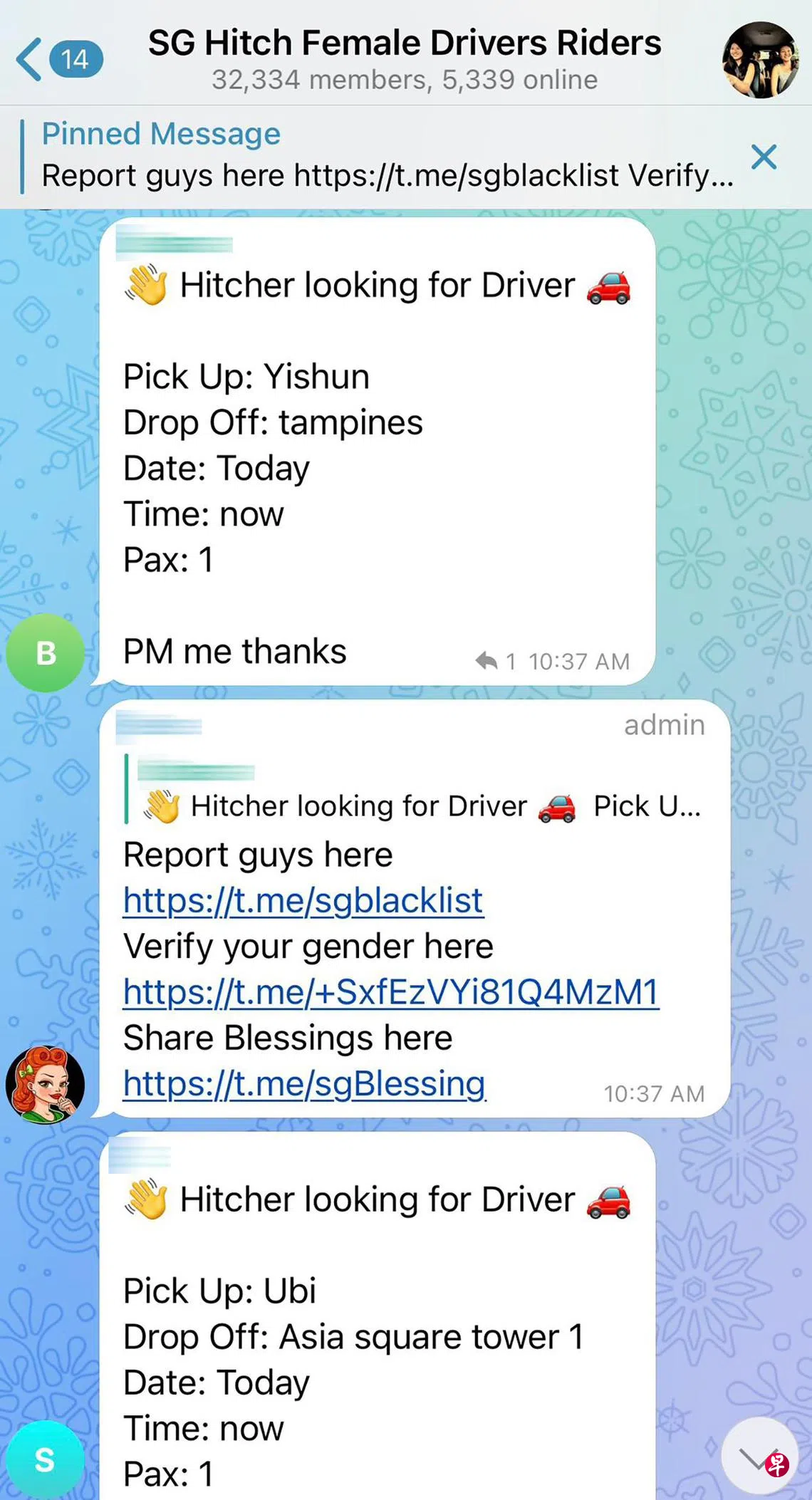812x1500 pixels.
Task: Open the sgblacklist link in the admin message
Action: (303, 900)
